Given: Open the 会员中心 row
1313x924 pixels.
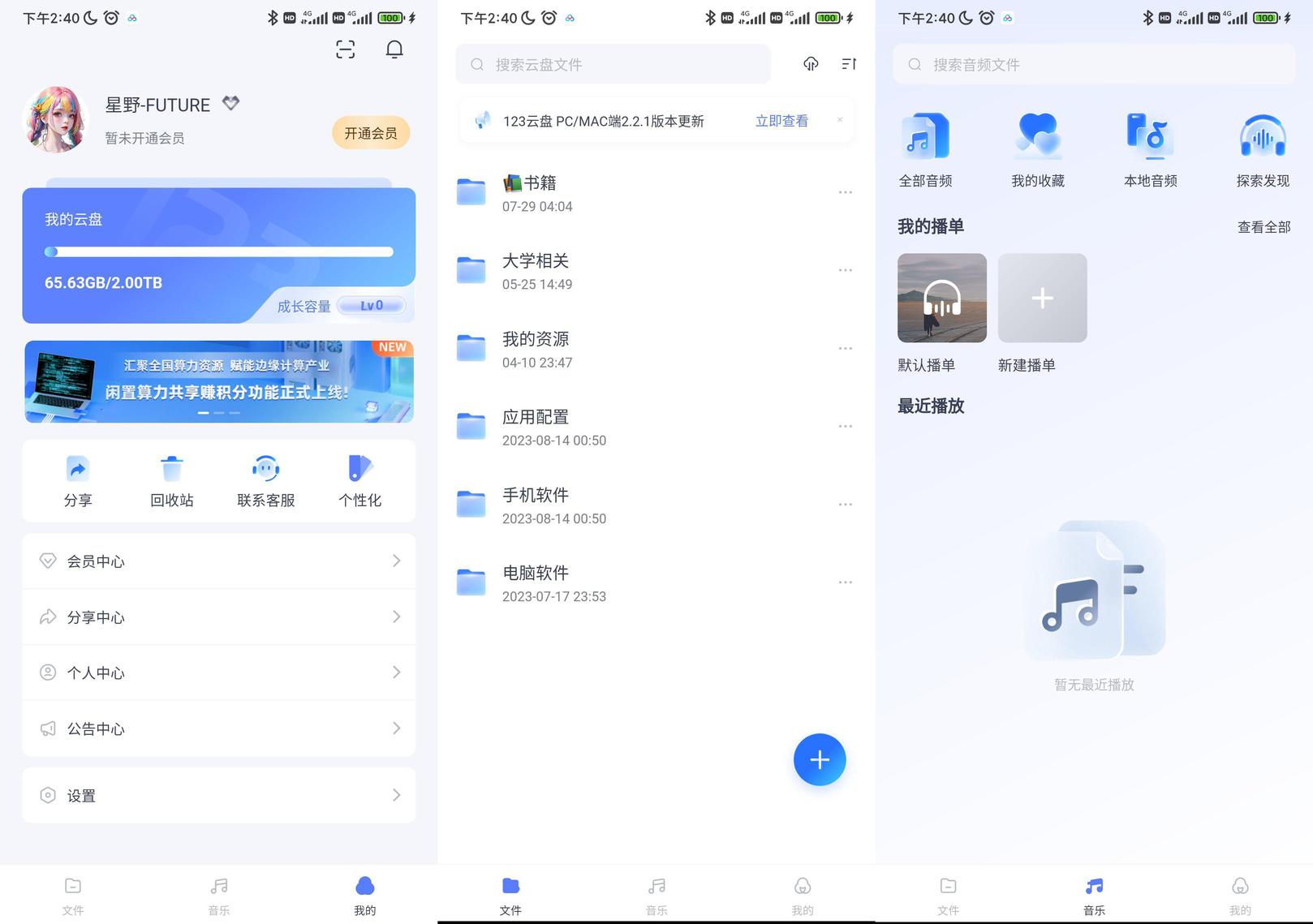Looking at the screenshot, I should 219,561.
